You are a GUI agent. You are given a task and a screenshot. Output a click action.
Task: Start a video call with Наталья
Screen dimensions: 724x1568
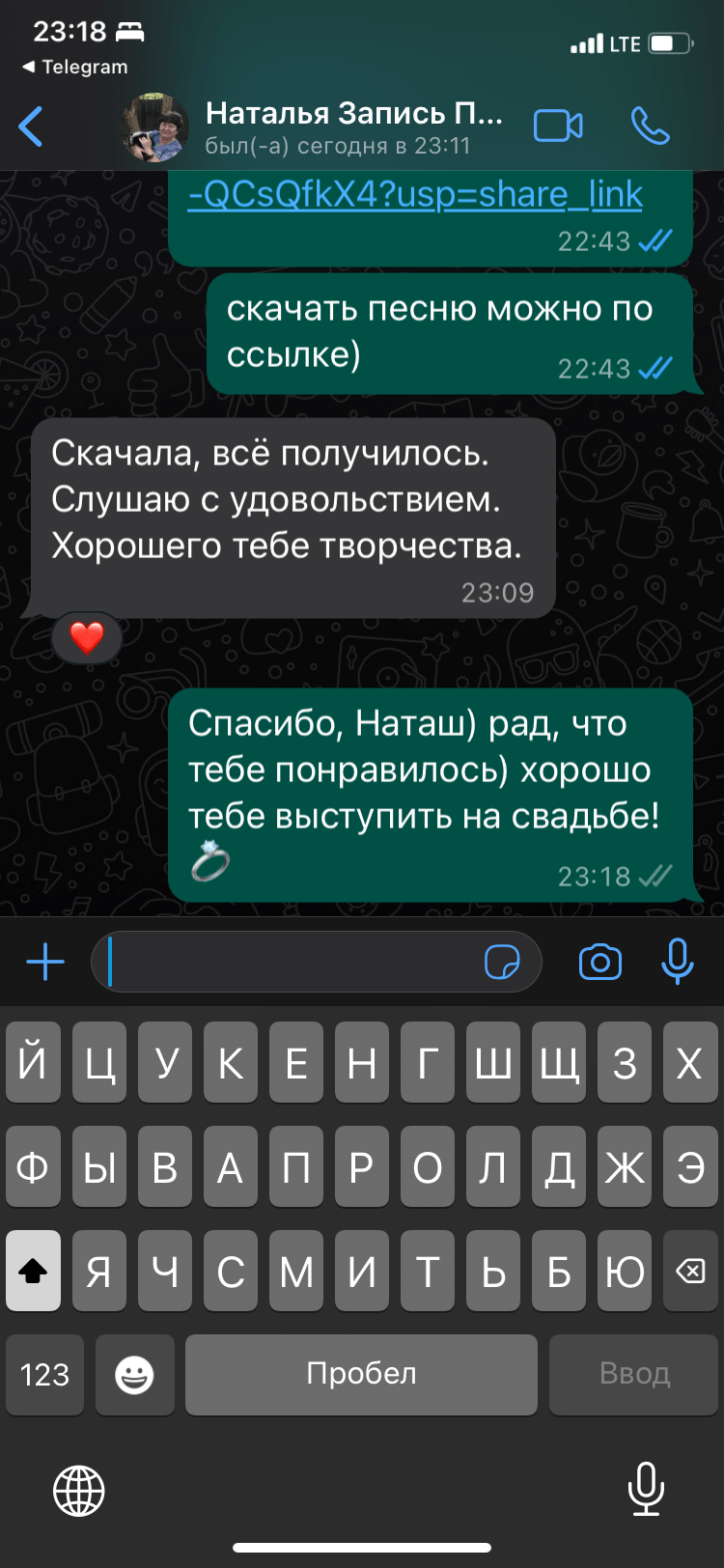[558, 126]
